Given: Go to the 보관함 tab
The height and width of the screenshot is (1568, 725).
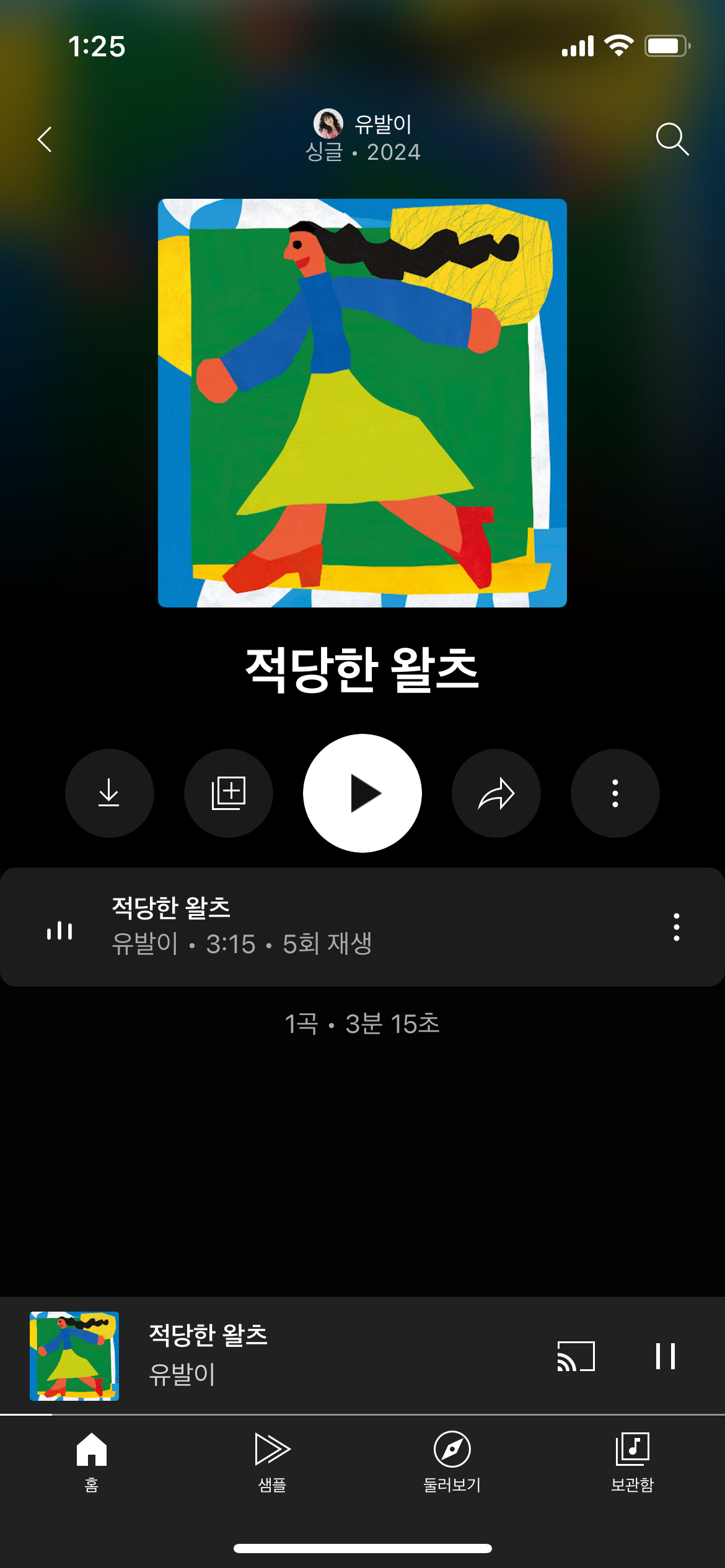Looking at the screenshot, I should [x=632, y=1461].
